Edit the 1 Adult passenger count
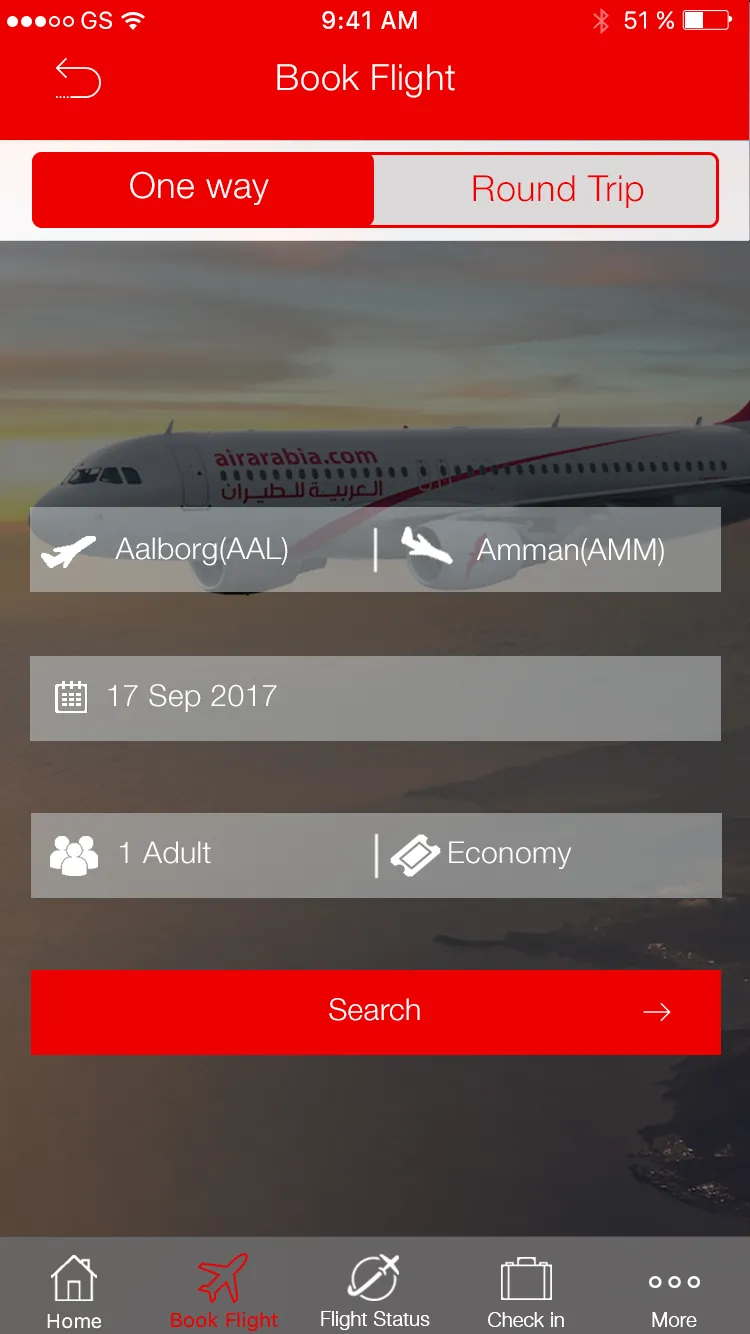Screen dimensions: 750x1334 point(200,854)
